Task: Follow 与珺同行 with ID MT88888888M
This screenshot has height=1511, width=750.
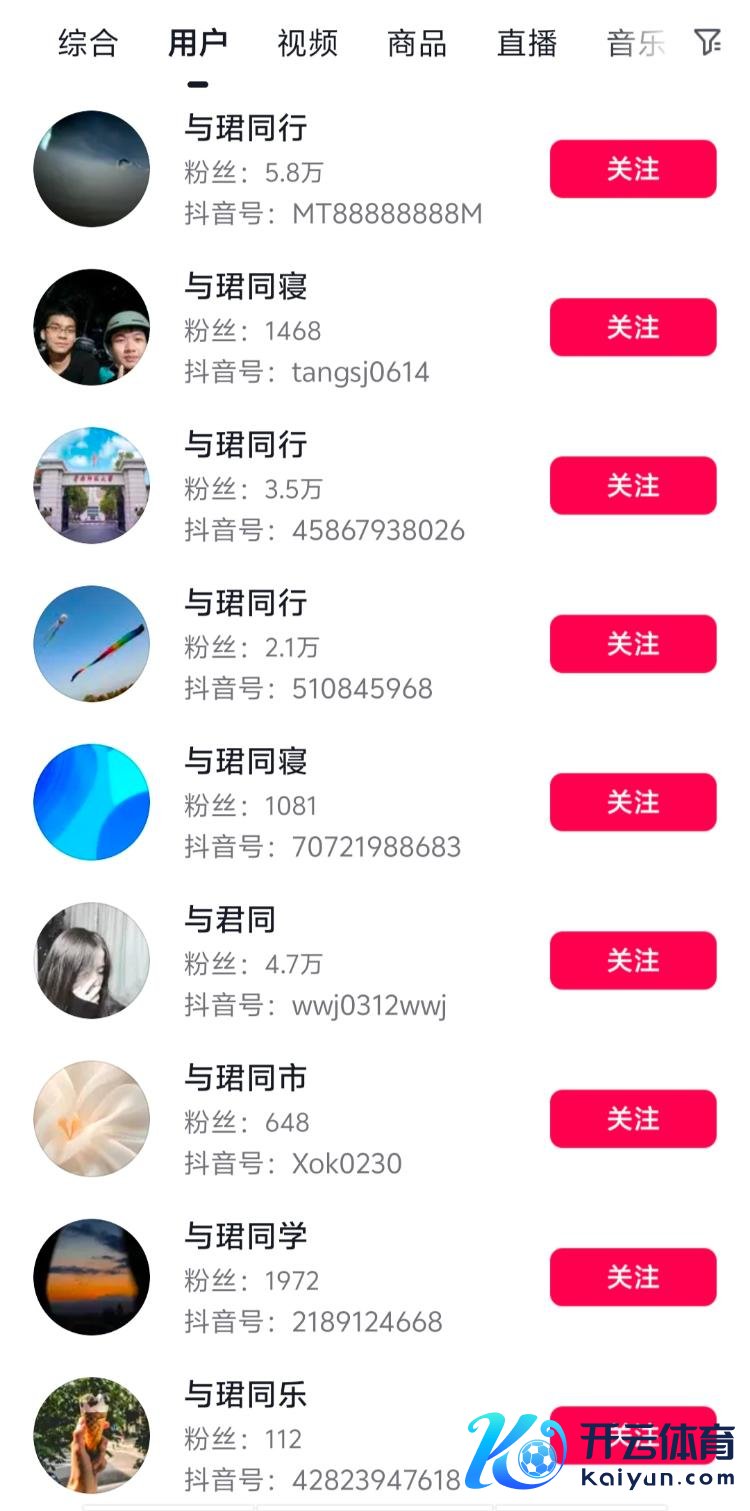Action: [632, 169]
